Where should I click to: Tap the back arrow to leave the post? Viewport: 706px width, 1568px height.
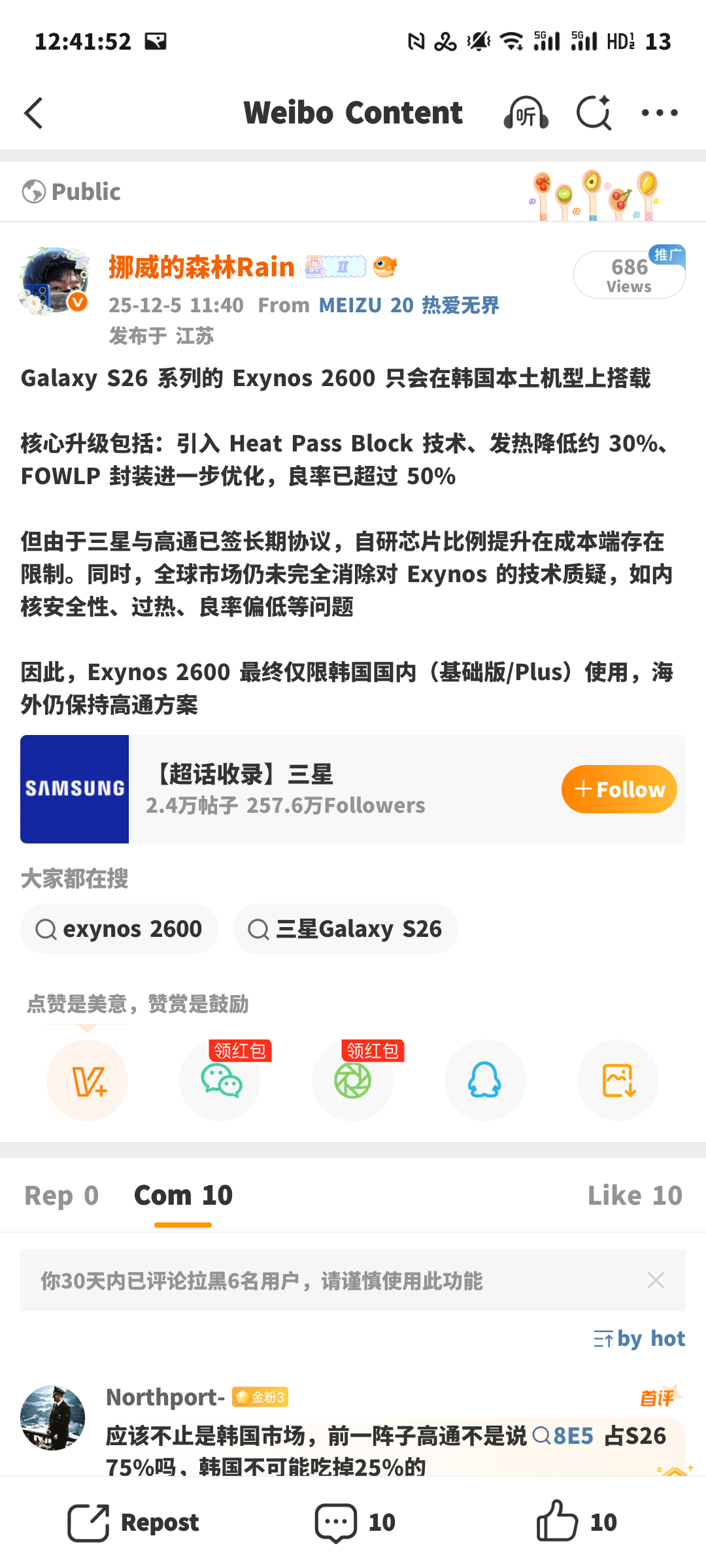coord(34,112)
